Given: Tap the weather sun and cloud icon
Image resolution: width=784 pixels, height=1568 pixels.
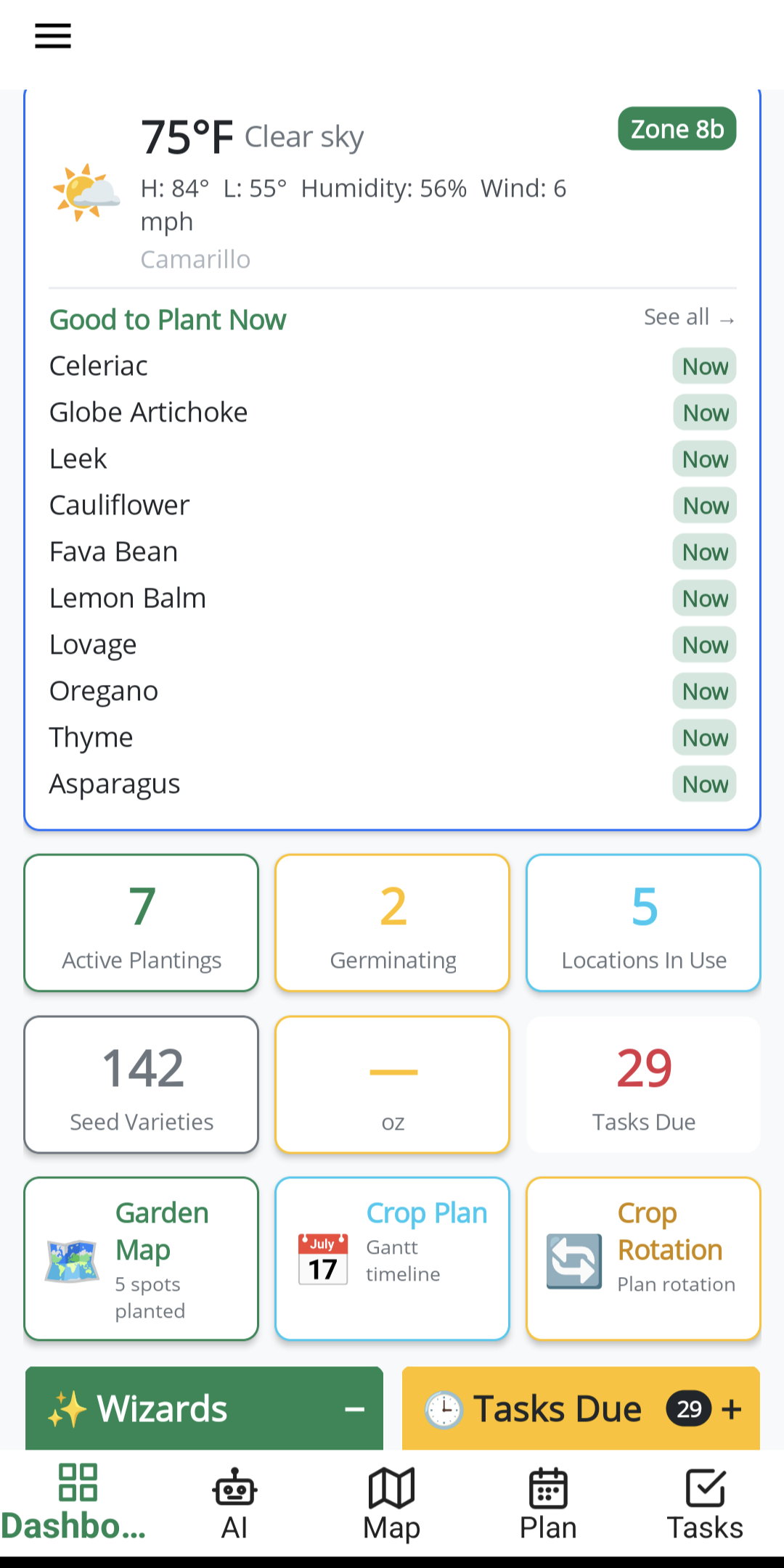Looking at the screenshot, I should pyautogui.click(x=86, y=191).
